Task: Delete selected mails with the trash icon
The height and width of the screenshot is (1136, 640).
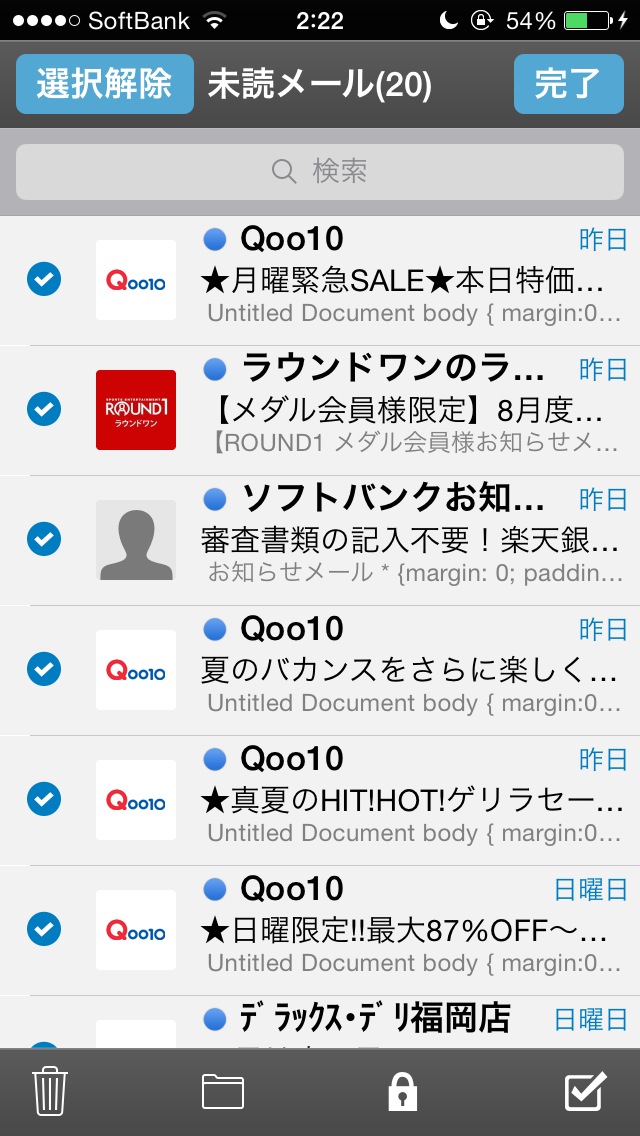Action: [x=49, y=1091]
